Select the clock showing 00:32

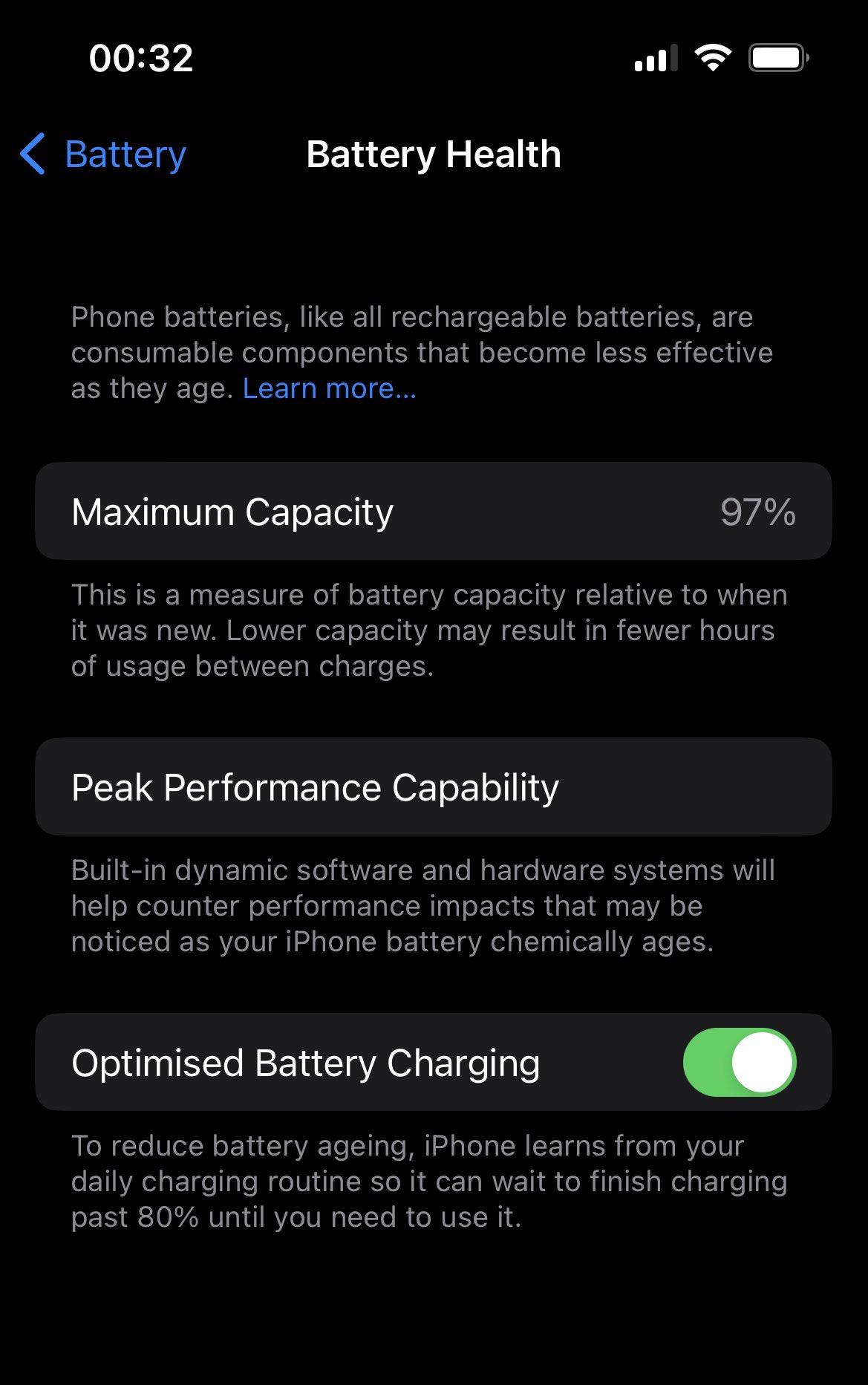point(140,58)
